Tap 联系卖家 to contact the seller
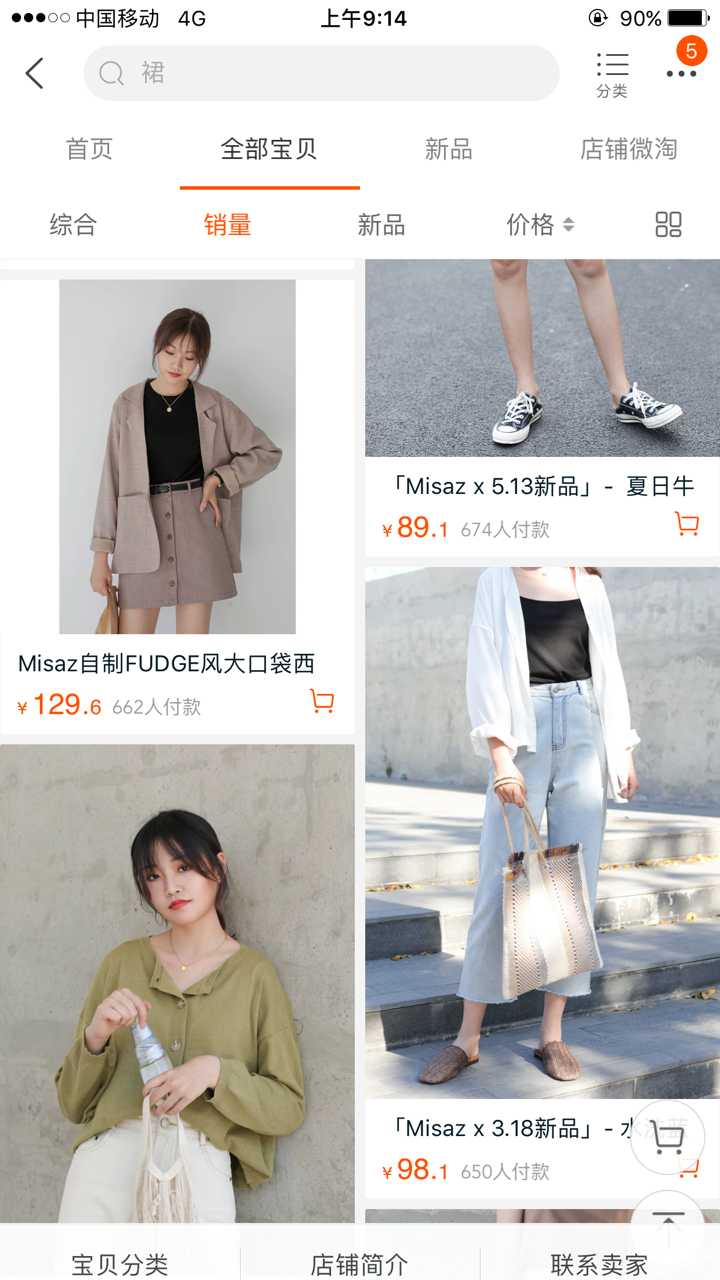This screenshot has height=1280, width=720. [x=599, y=1264]
